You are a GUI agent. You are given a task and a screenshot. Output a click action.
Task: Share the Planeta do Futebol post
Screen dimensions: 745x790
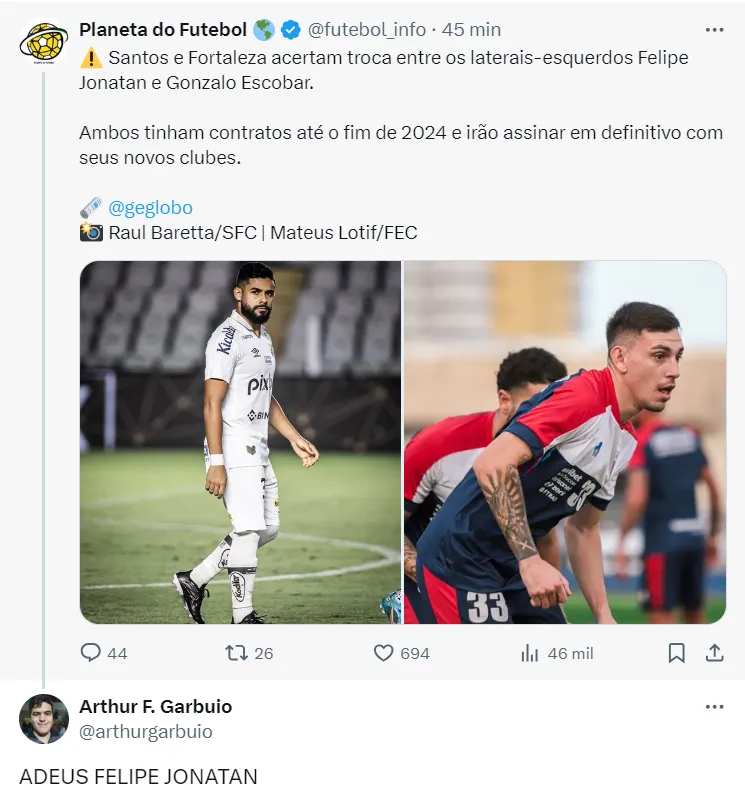(714, 653)
